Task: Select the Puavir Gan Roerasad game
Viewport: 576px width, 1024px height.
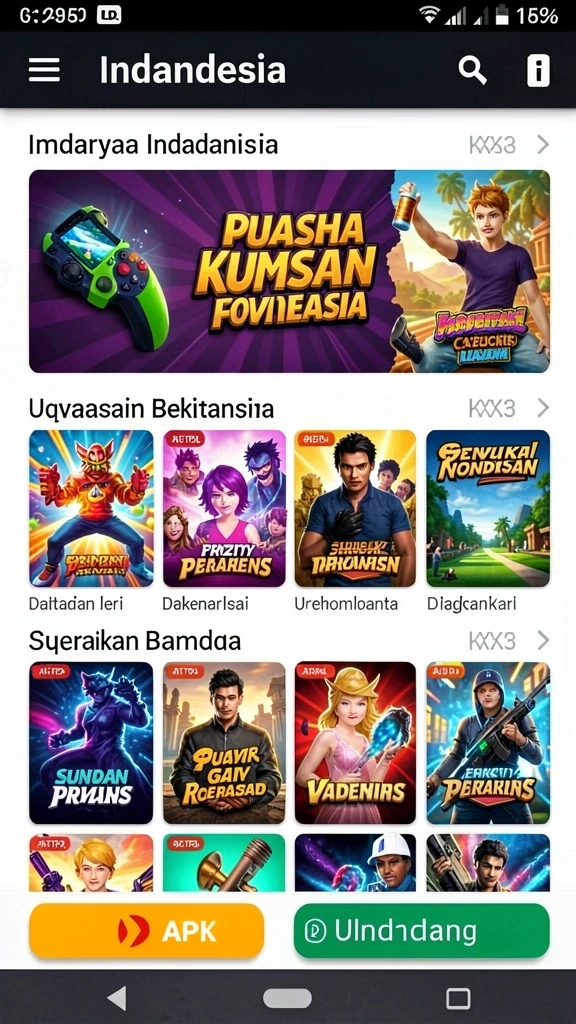Action: point(224,743)
